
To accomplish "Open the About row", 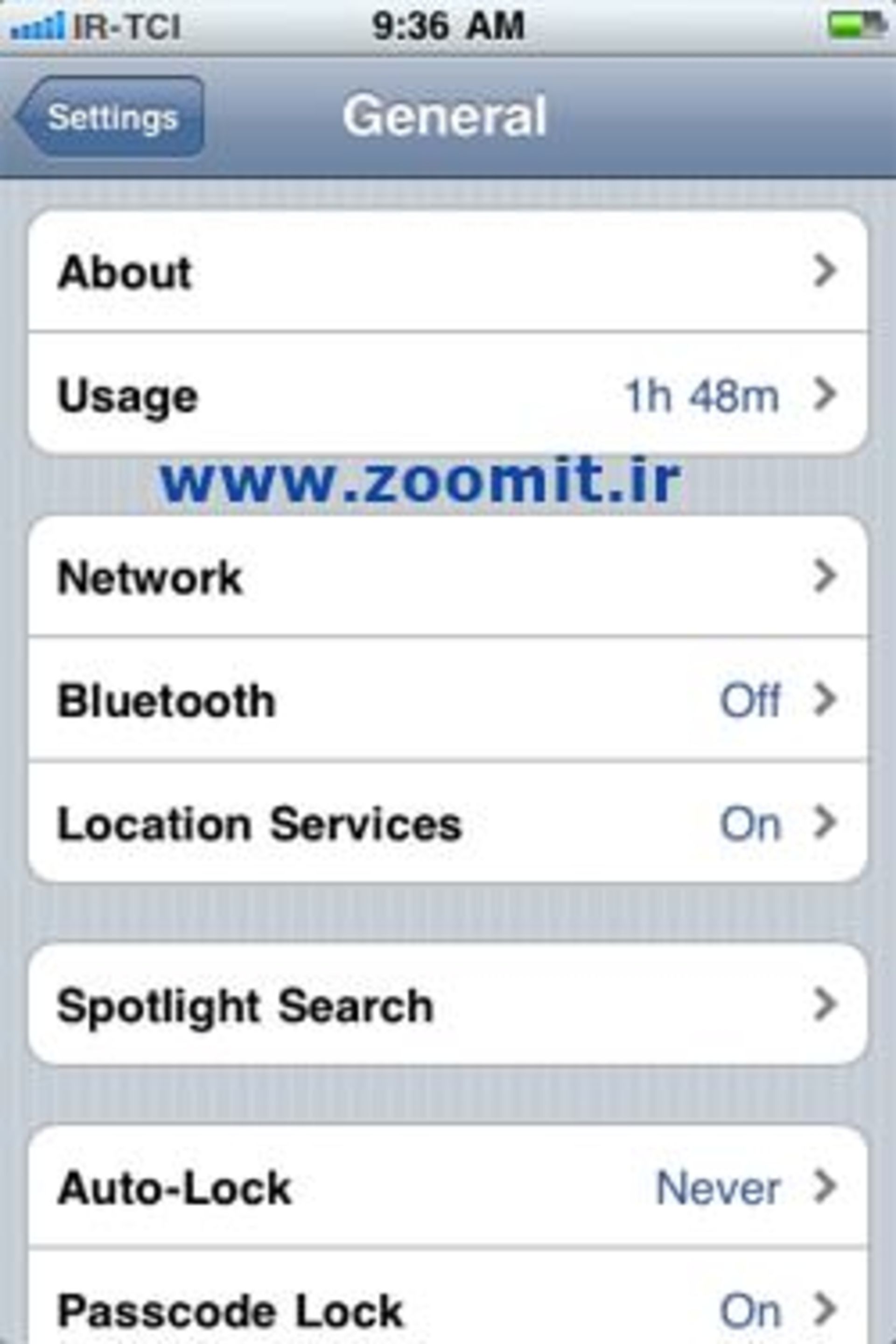I will coord(448,271).
